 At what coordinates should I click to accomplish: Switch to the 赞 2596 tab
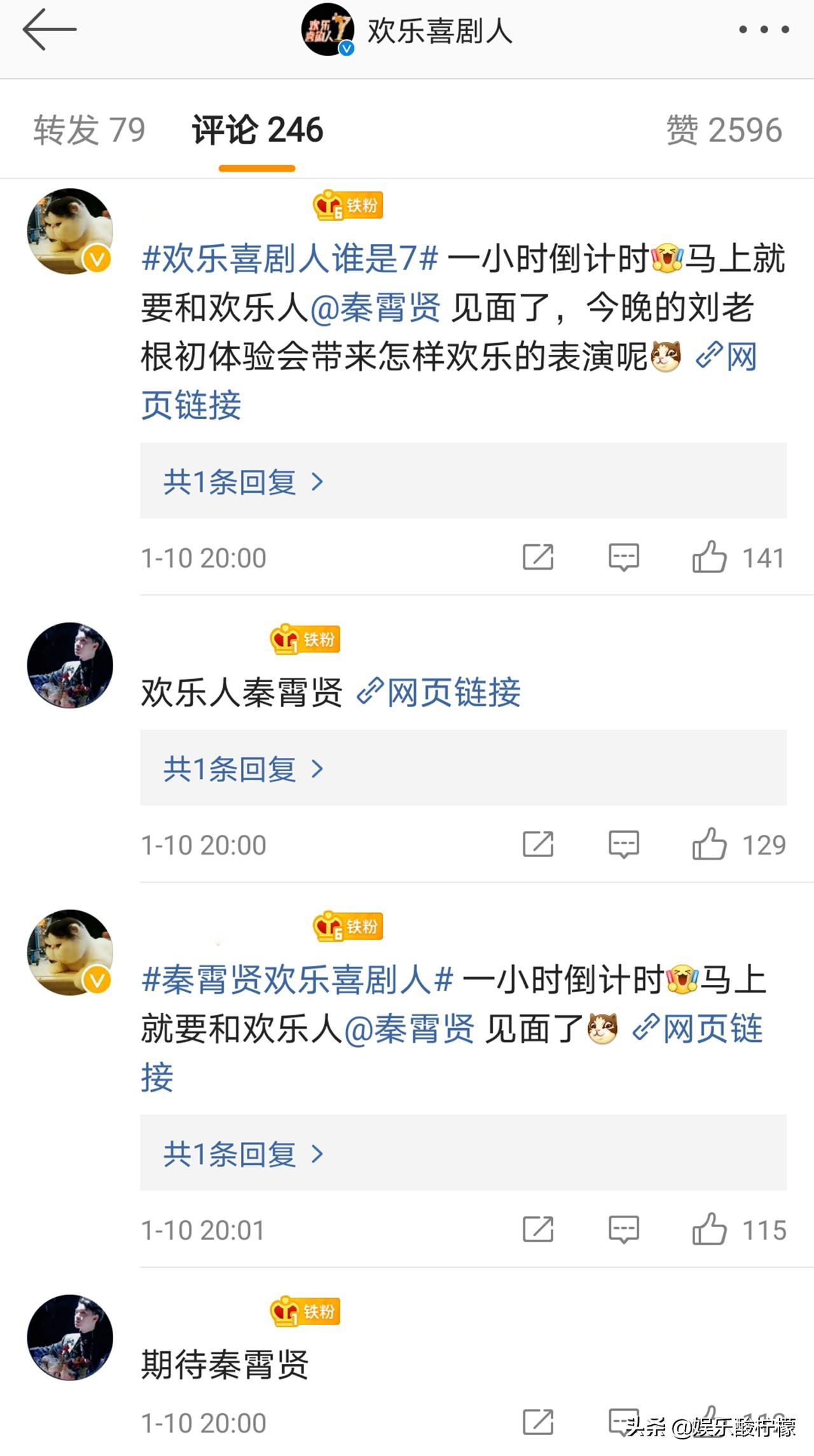724,130
